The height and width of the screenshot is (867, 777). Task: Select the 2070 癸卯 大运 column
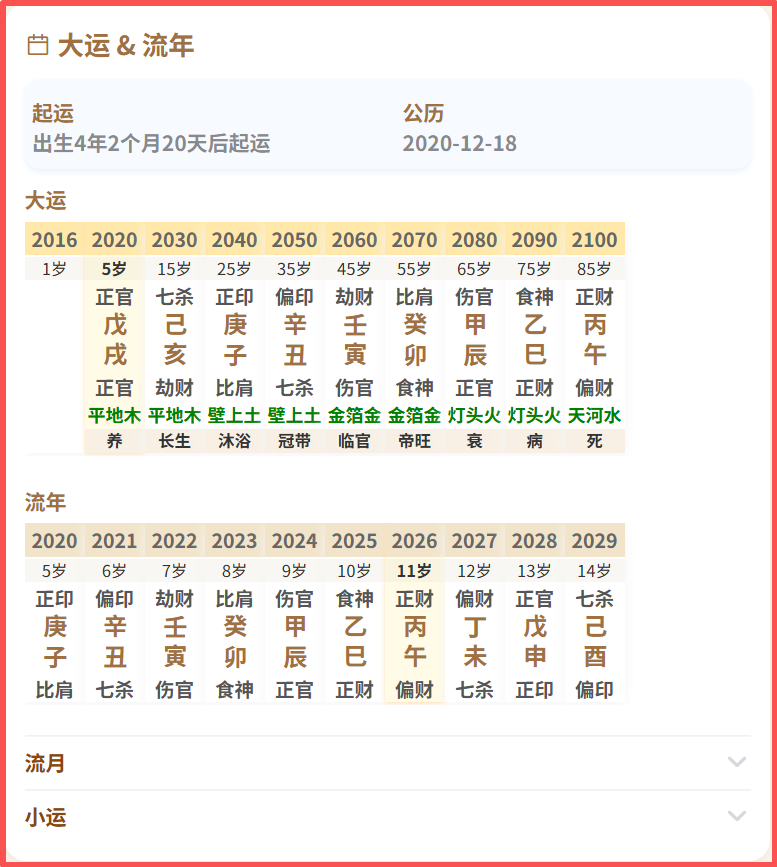point(414,340)
